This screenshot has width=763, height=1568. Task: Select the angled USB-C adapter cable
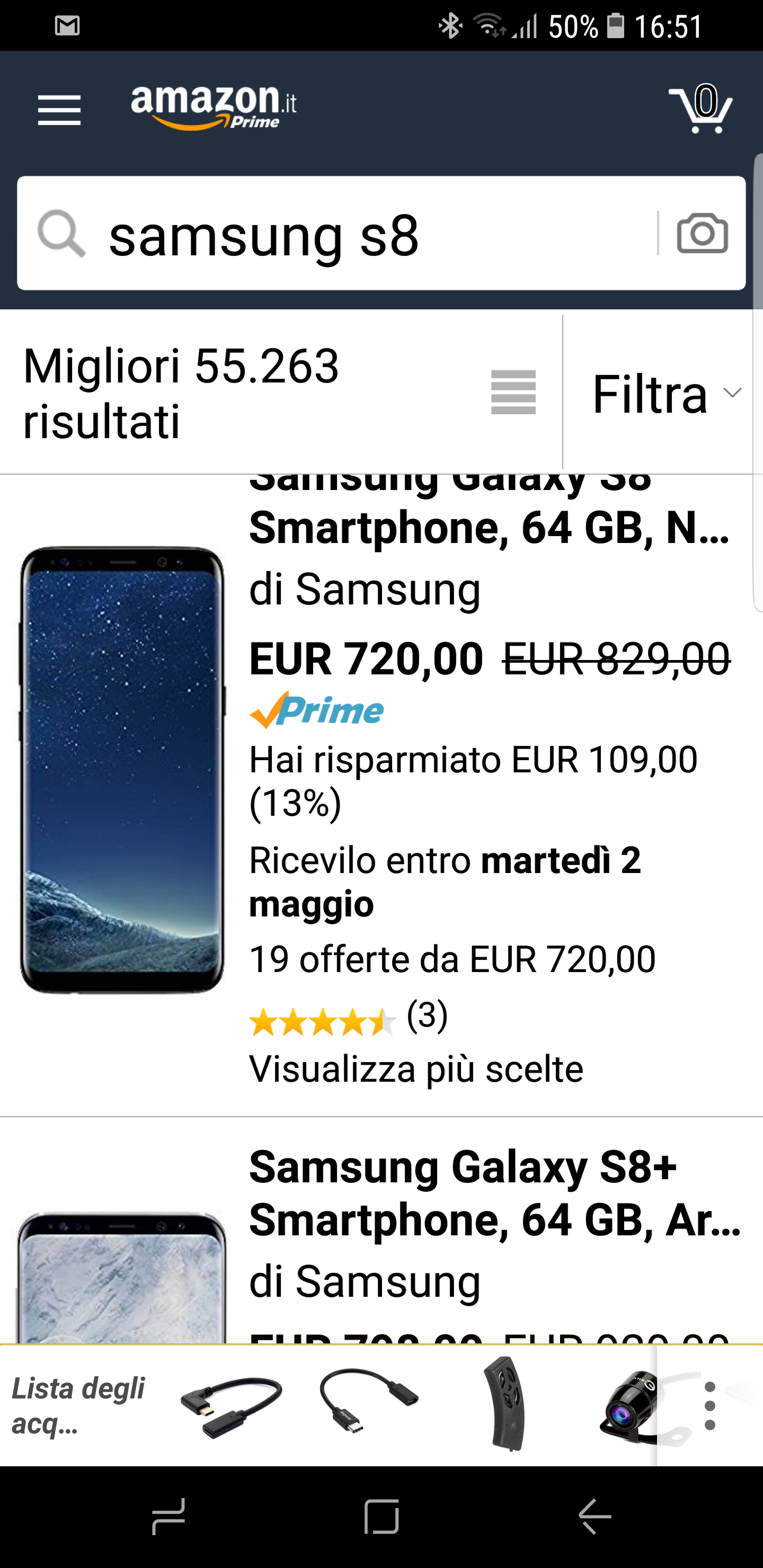coord(232,1406)
